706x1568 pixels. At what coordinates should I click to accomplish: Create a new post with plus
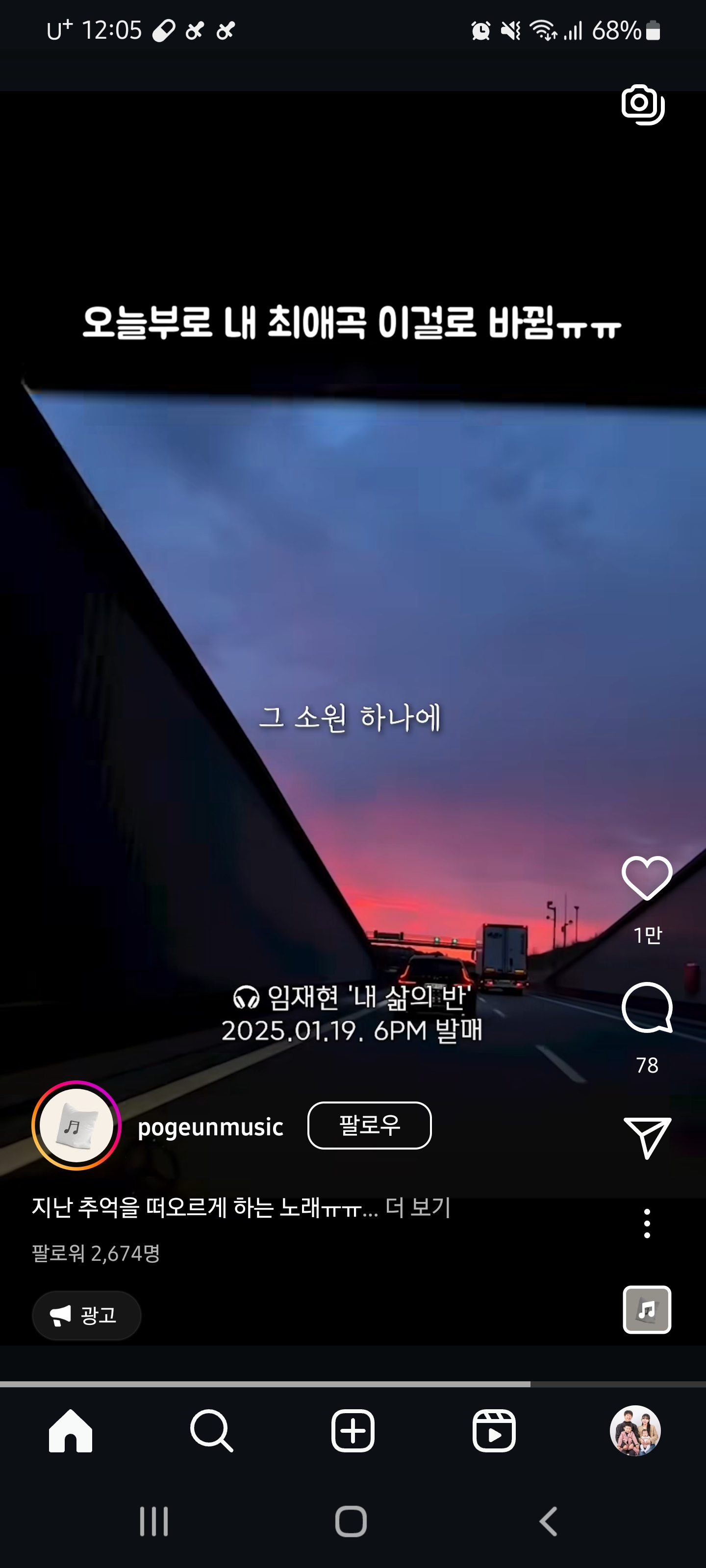[x=353, y=1430]
